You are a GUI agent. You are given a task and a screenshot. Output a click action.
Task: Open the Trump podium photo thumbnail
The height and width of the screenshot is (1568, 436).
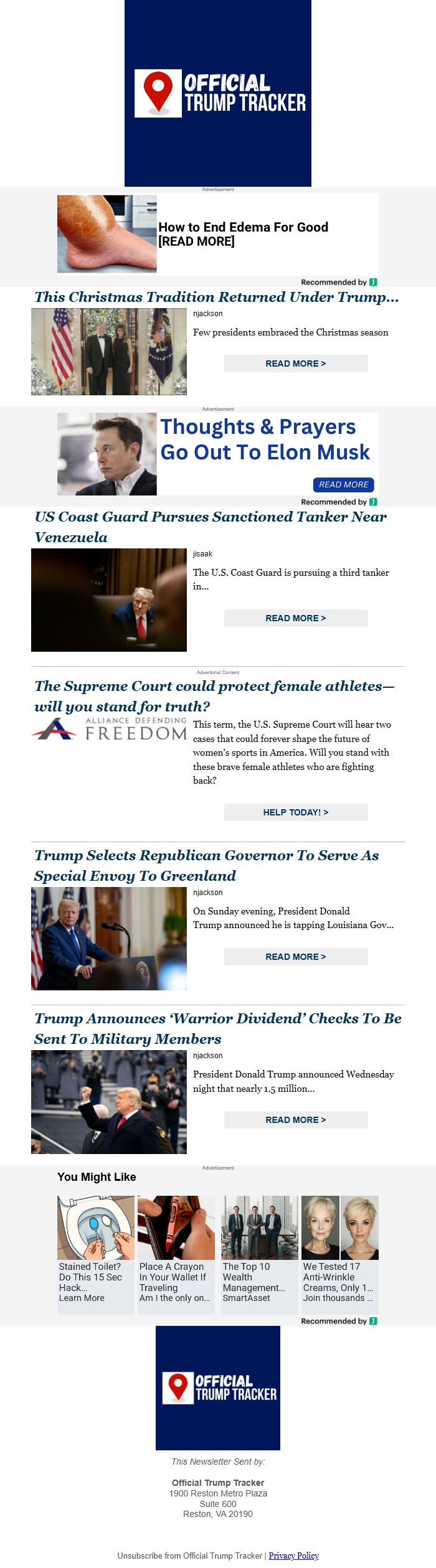(x=109, y=939)
